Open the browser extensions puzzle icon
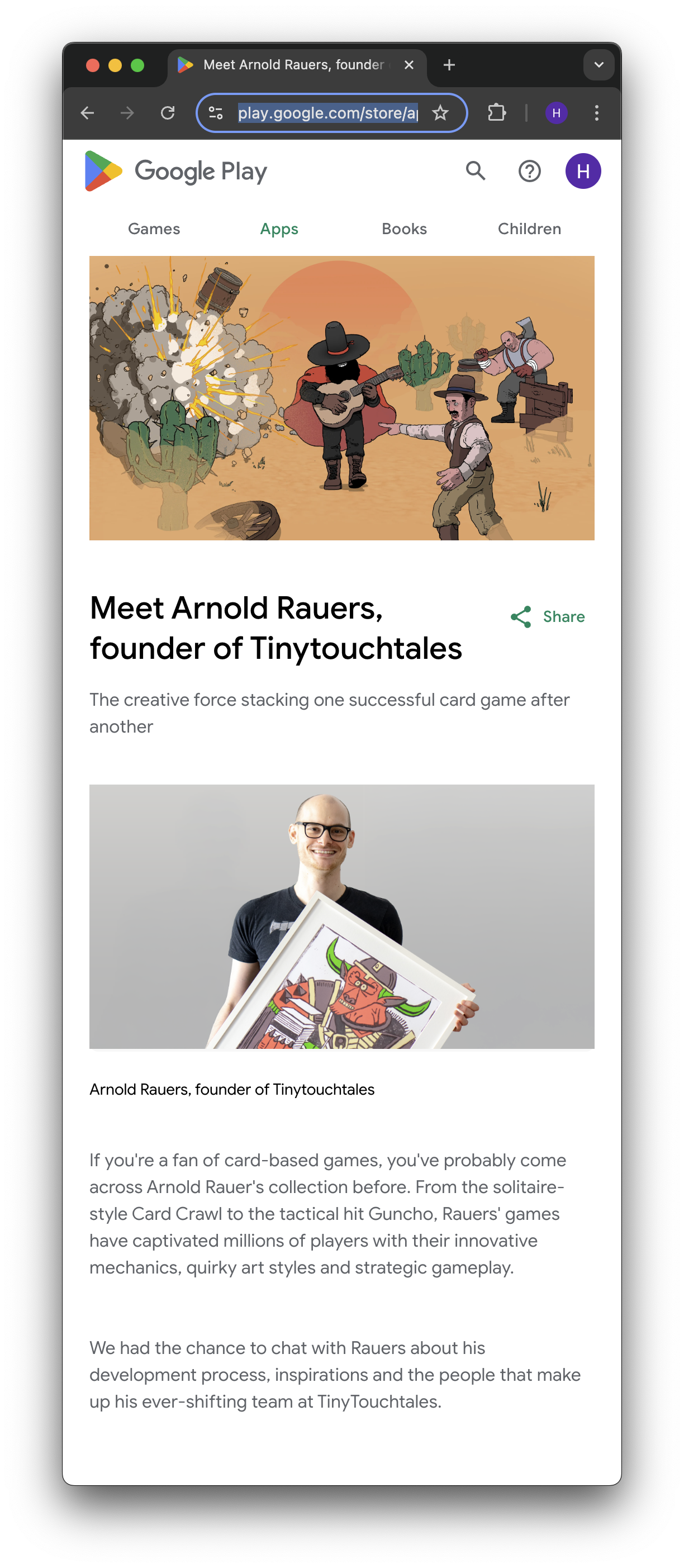 [497, 113]
